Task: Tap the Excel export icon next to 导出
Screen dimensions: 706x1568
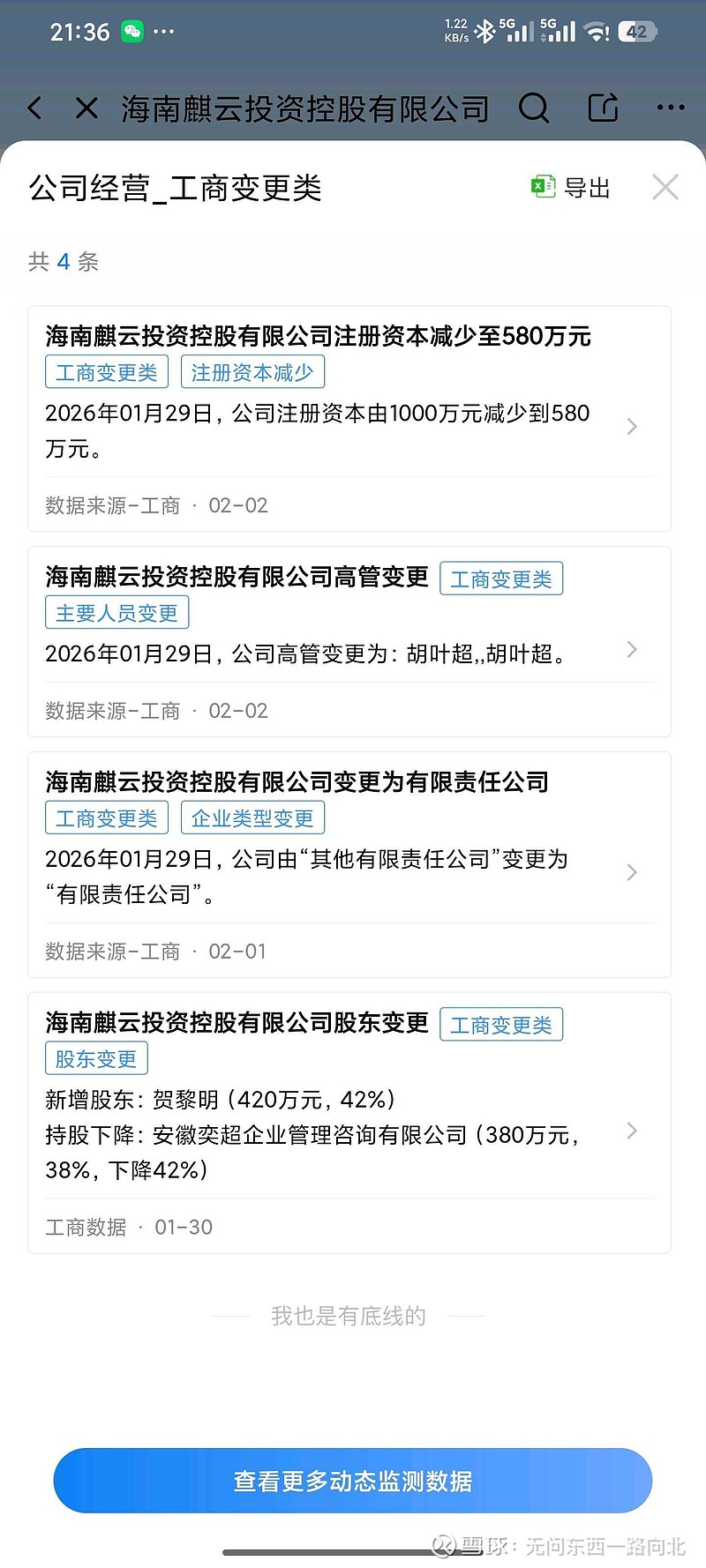Action: pyautogui.click(x=541, y=186)
